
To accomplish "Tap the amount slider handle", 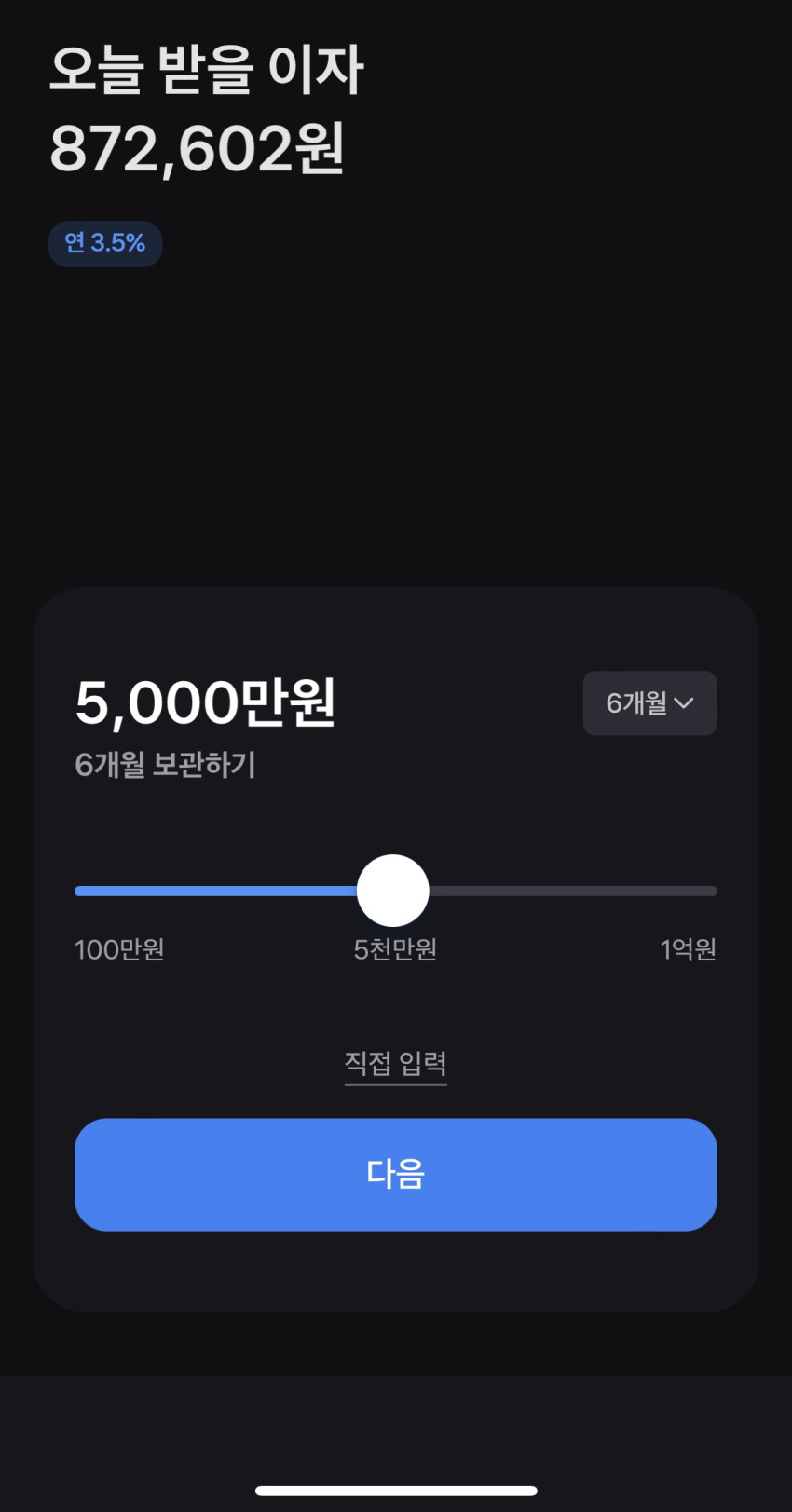I will (x=393, y=891).
